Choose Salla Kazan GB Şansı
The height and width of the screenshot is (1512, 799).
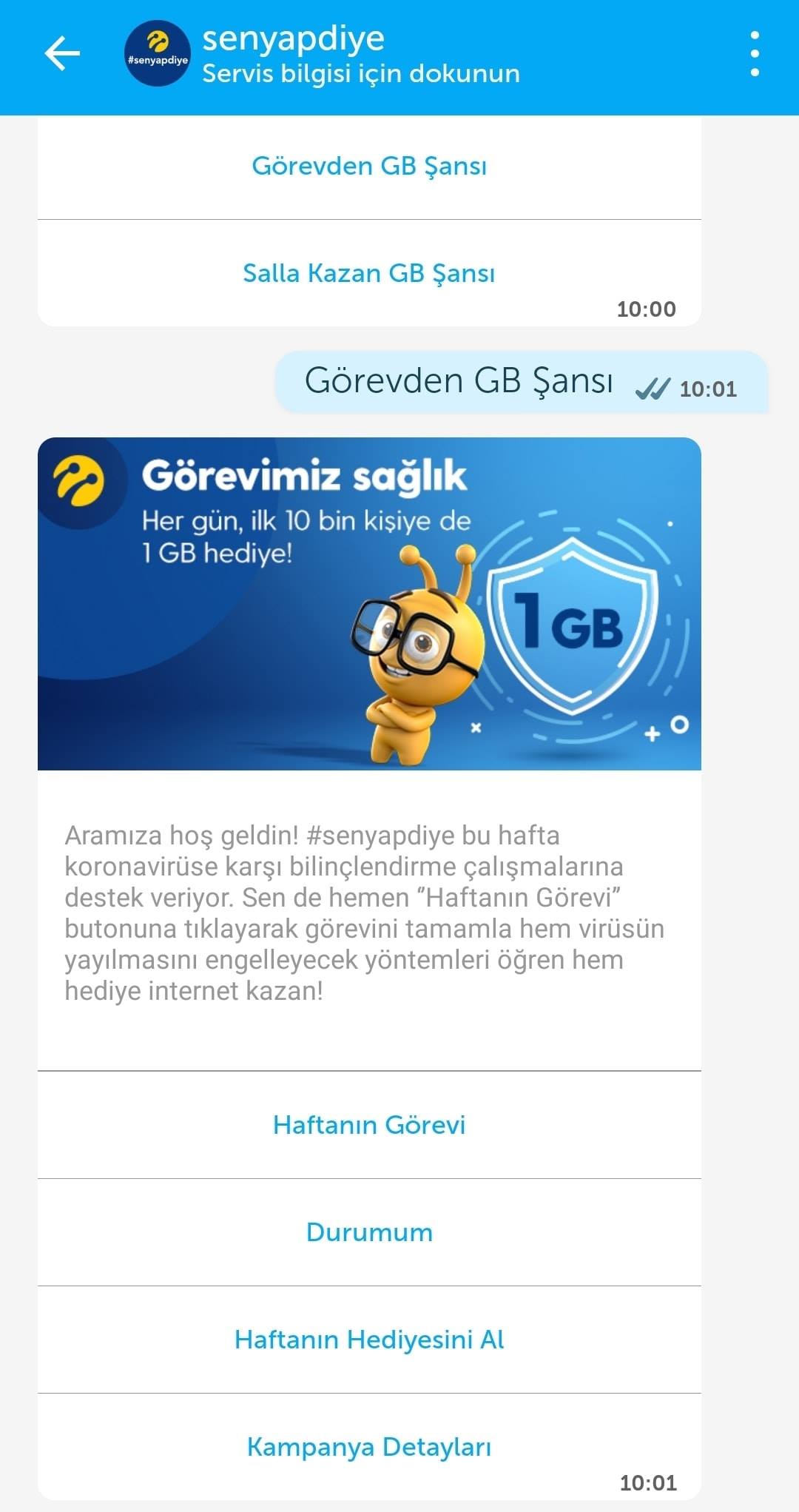coord(369,273)
